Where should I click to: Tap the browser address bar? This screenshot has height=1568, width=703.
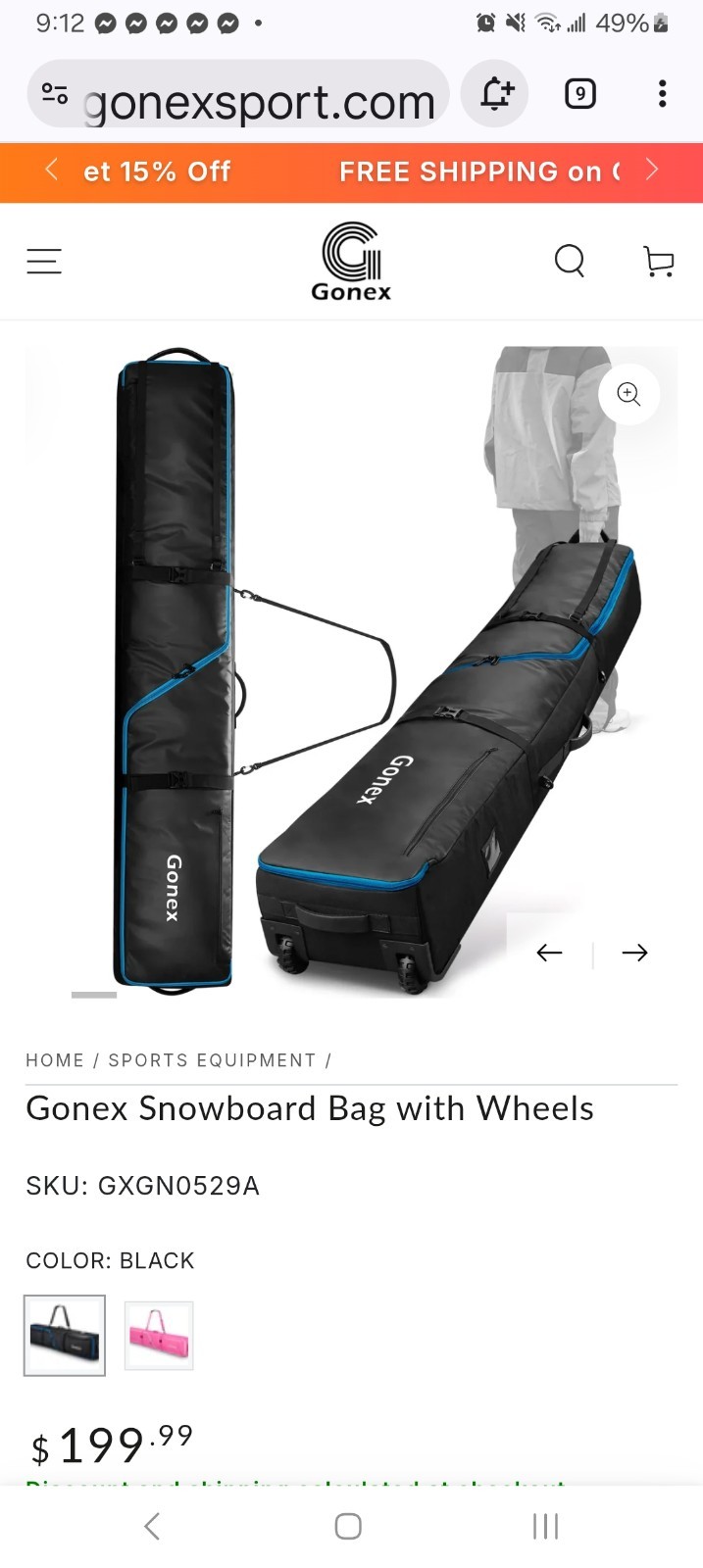tap(255, 94)
